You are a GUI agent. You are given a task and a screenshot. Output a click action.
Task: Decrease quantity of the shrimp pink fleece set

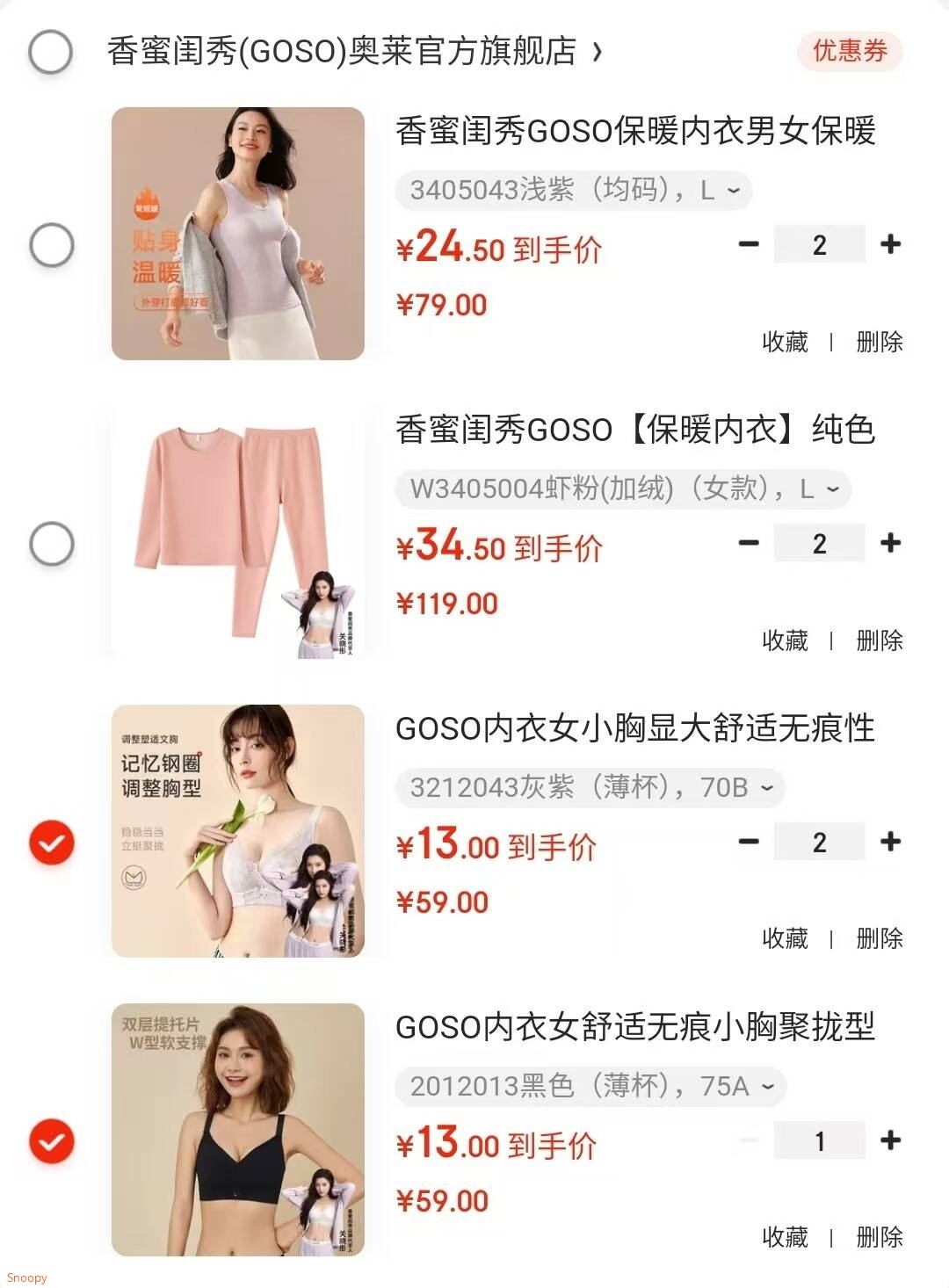pyautogui.click(x=748, y=542)
